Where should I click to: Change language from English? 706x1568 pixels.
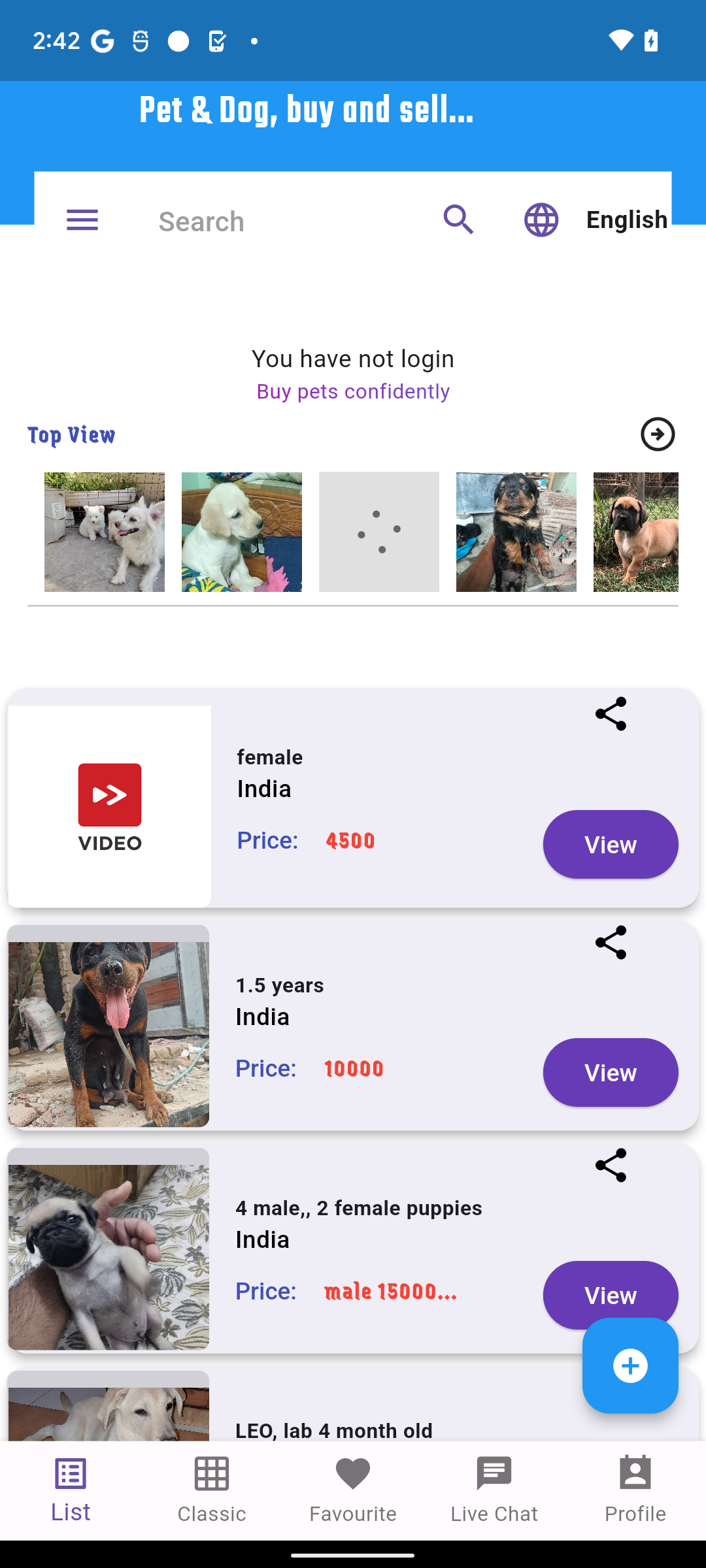pyautogui.click(x=596, y=220)
